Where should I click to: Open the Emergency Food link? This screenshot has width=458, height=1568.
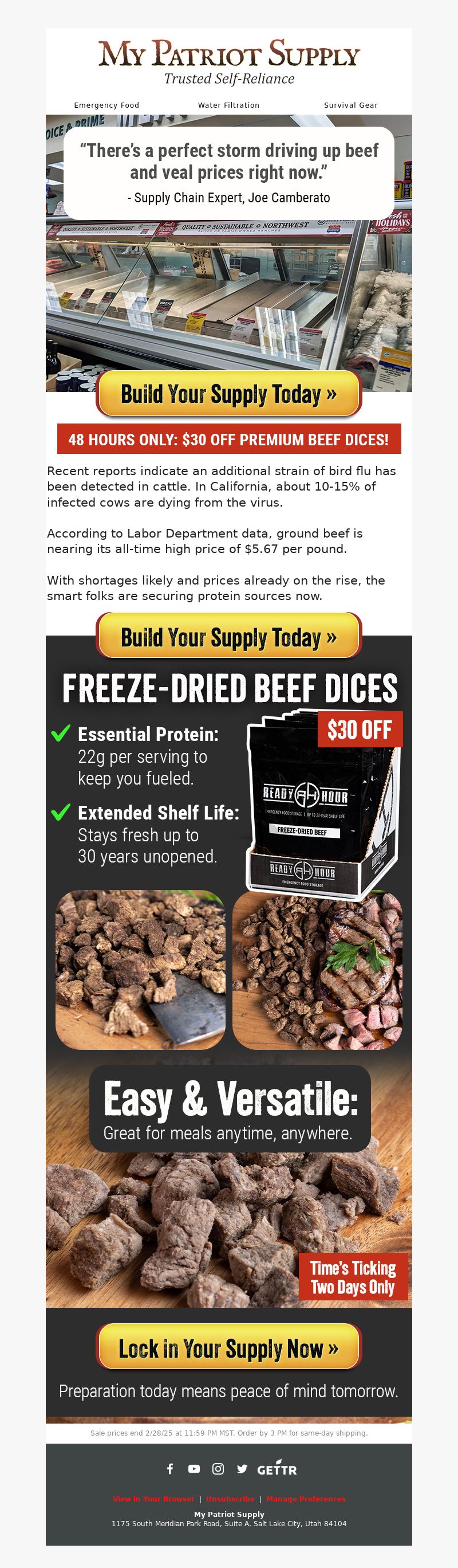click(x=106, y=105)
